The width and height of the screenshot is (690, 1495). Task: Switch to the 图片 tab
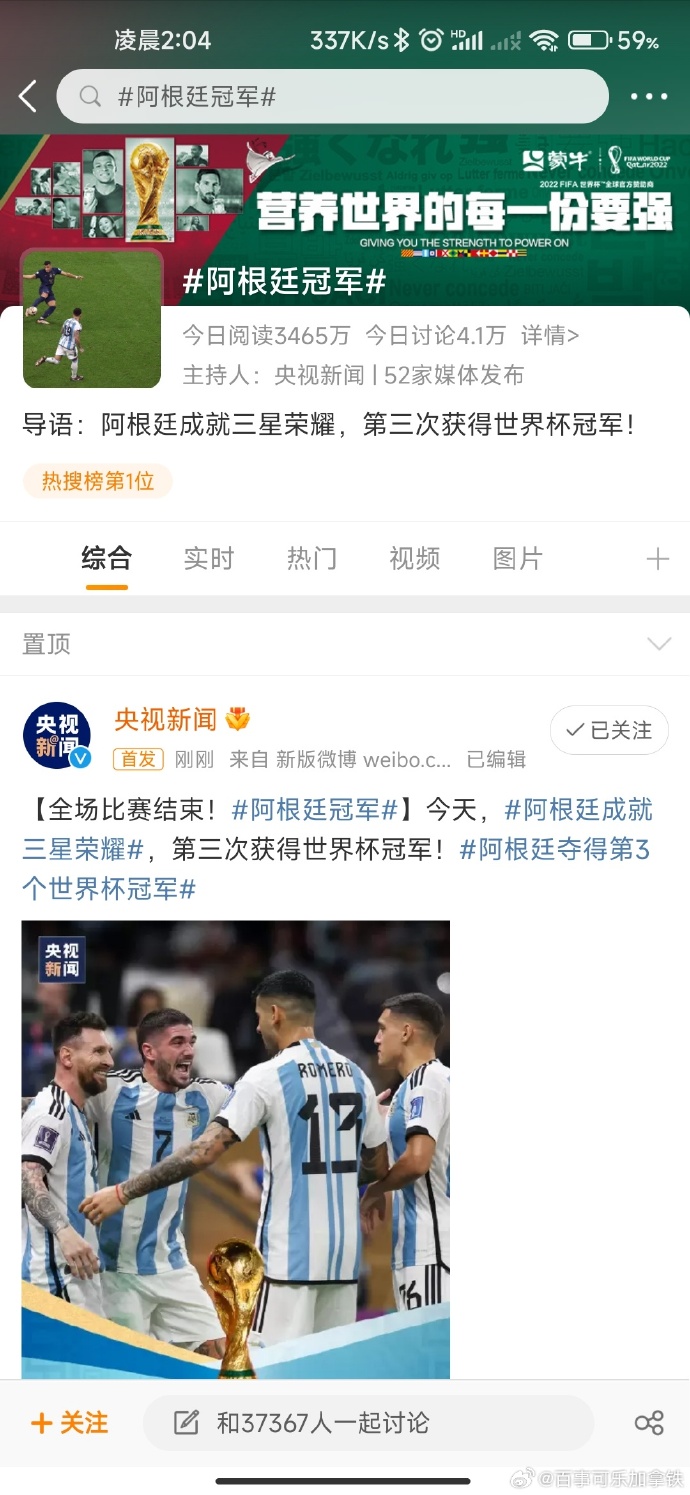point(518,558)
